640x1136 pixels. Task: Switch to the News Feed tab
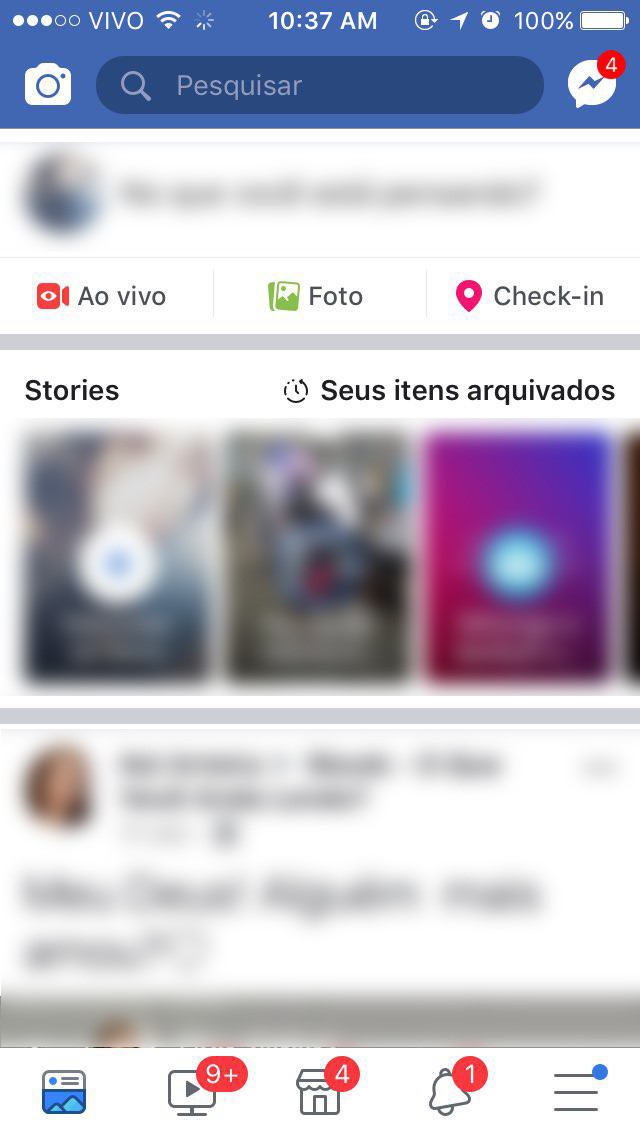click(x=64, y=1091)
